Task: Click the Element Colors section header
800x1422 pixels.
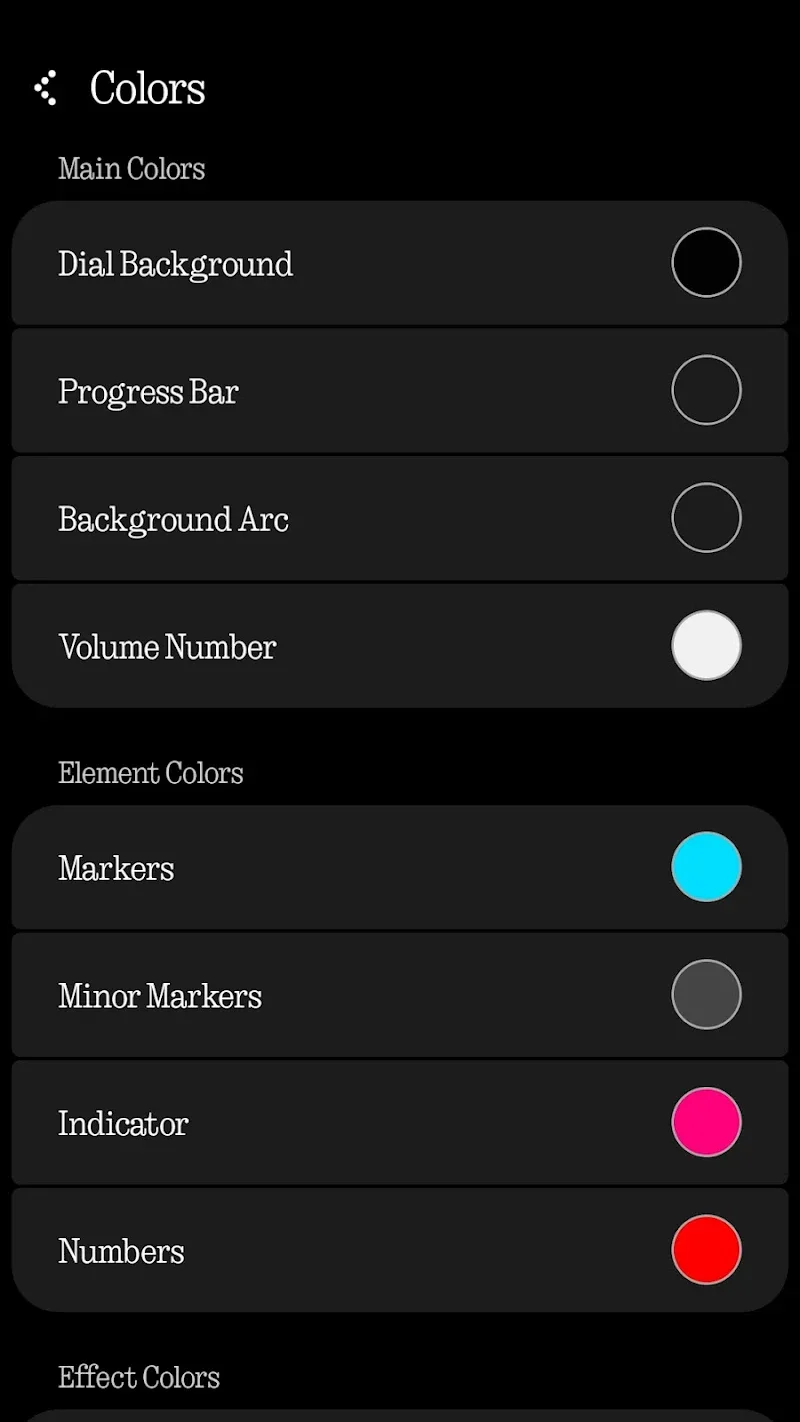Action: pos(150,772)
